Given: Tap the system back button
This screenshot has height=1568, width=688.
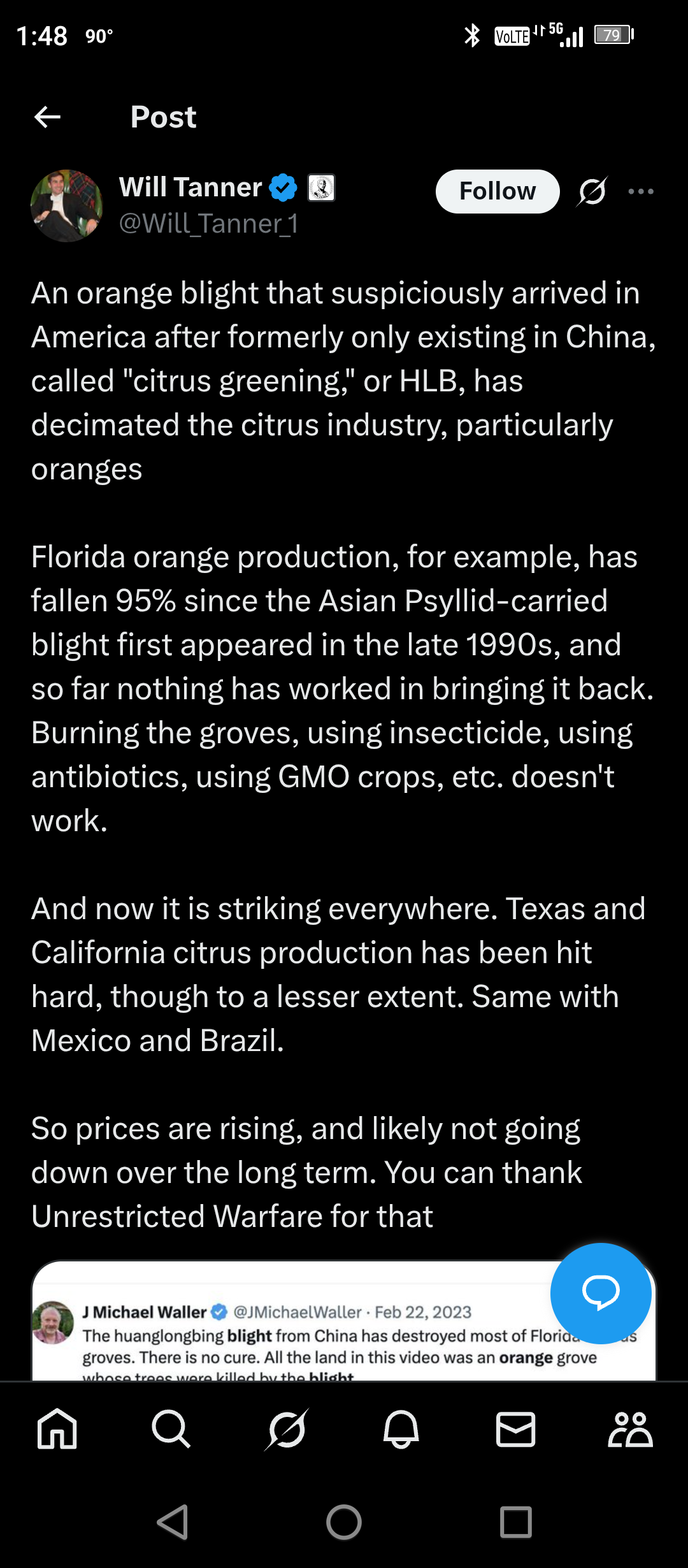Looking at the screenshot, I should pyautogui.click(x=173, y=1523).
